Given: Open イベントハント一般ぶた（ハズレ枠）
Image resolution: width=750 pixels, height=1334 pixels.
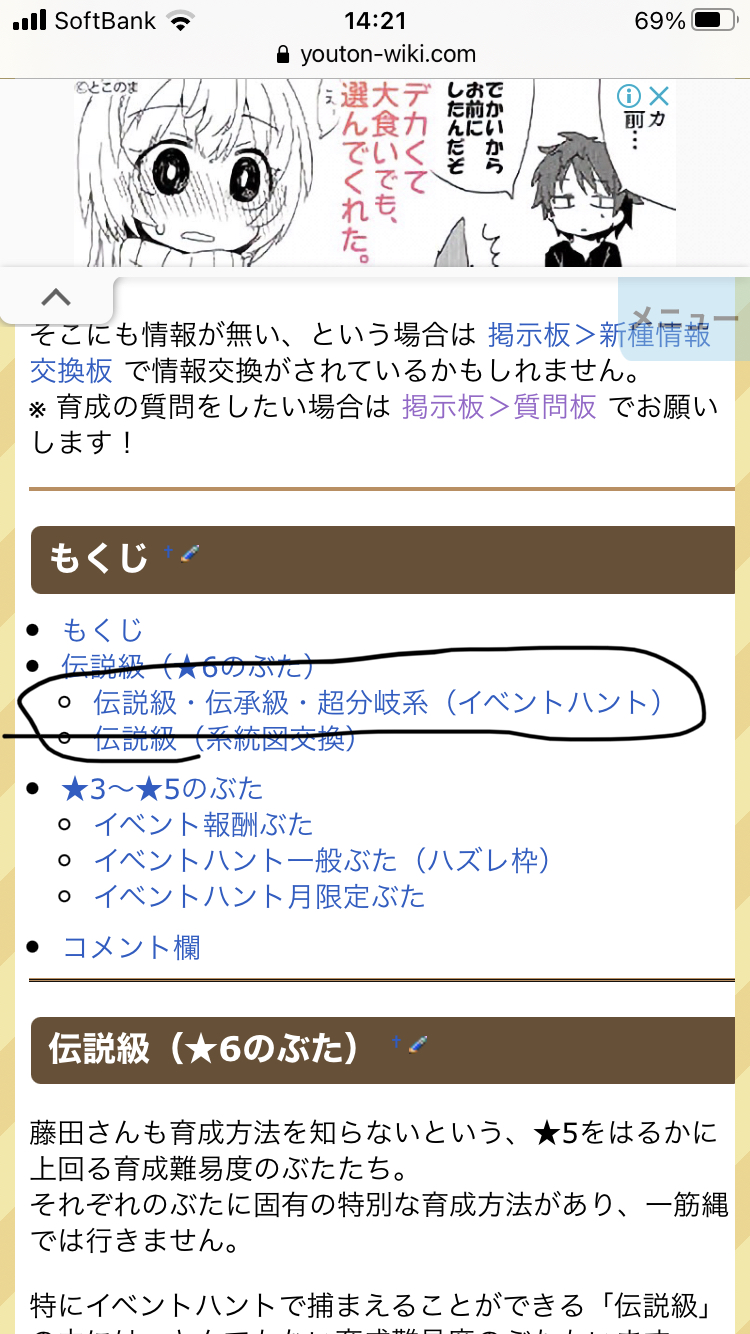Looking at the screenshot, I should [x=322, y=860].
